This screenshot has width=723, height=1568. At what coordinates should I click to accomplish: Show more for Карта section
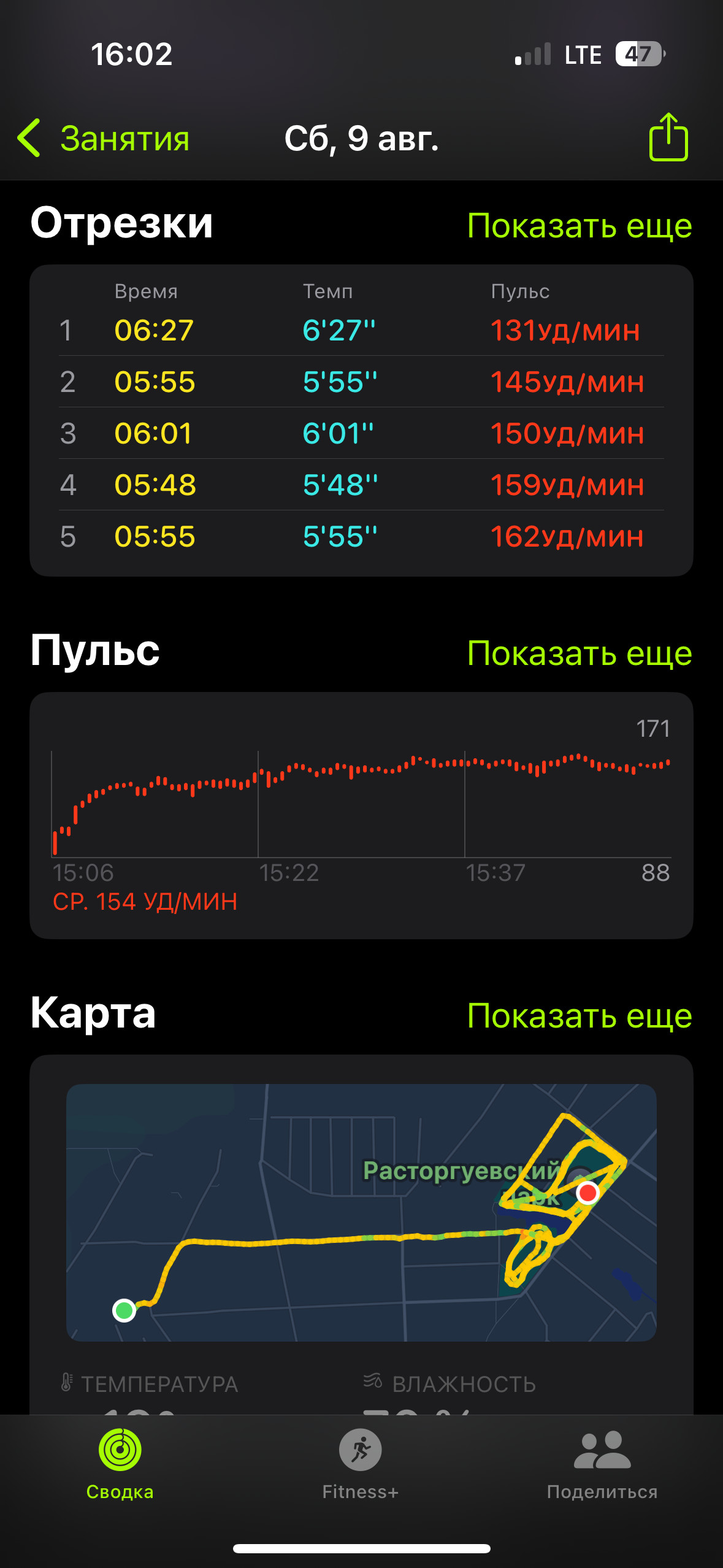[x=580, y=1016]
